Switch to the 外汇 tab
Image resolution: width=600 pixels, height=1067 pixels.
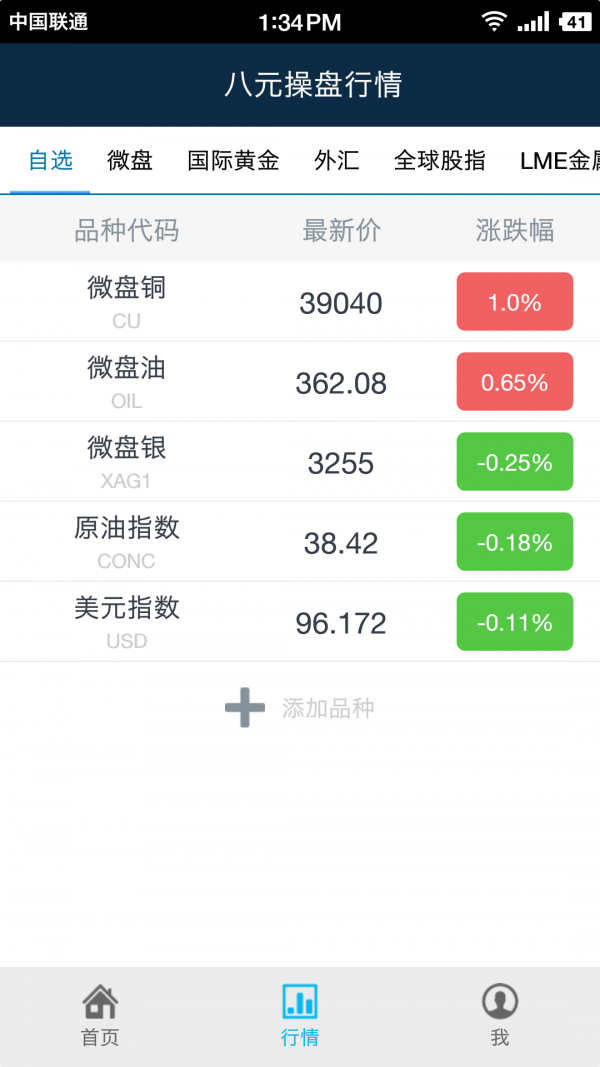(336, 160)
